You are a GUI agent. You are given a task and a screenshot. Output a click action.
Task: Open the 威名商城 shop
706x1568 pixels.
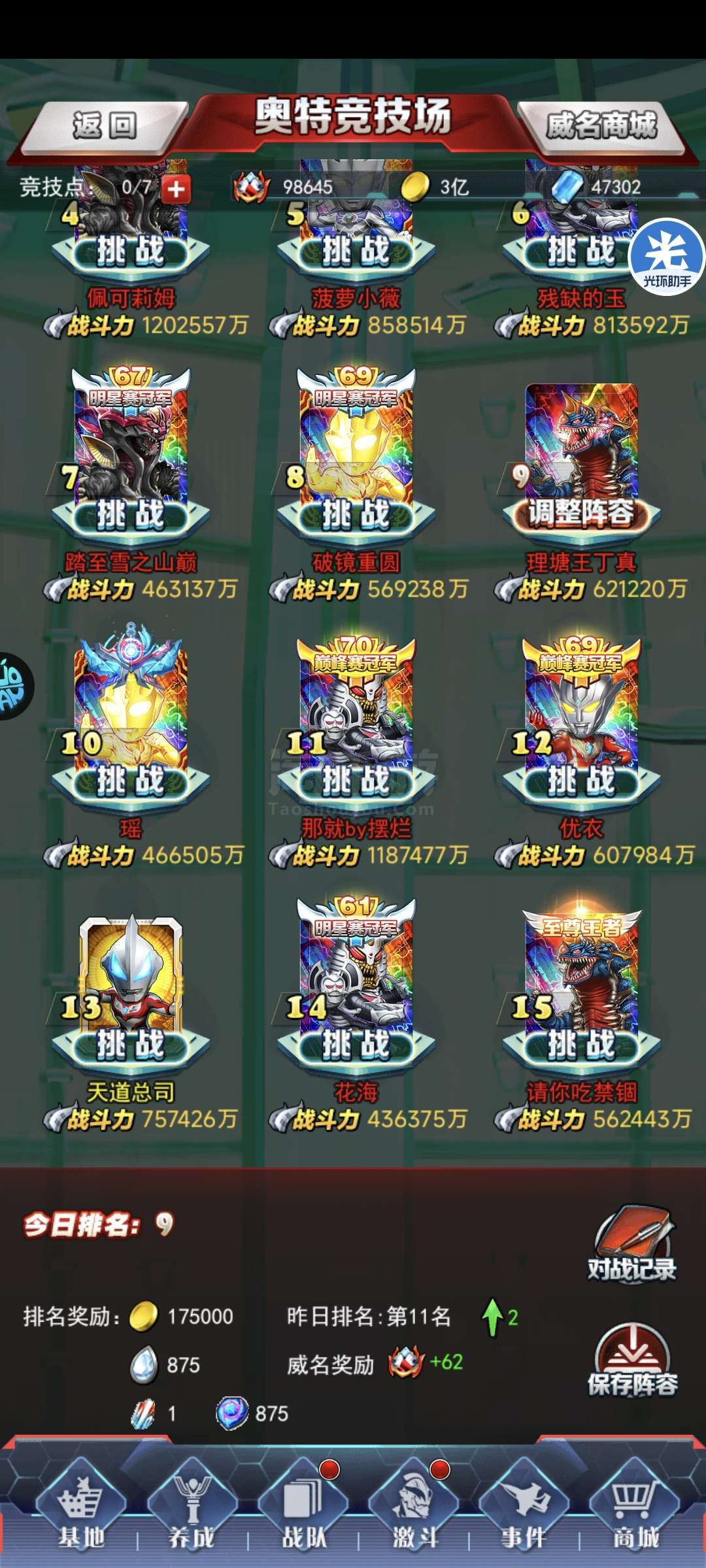tap(601, 125)
